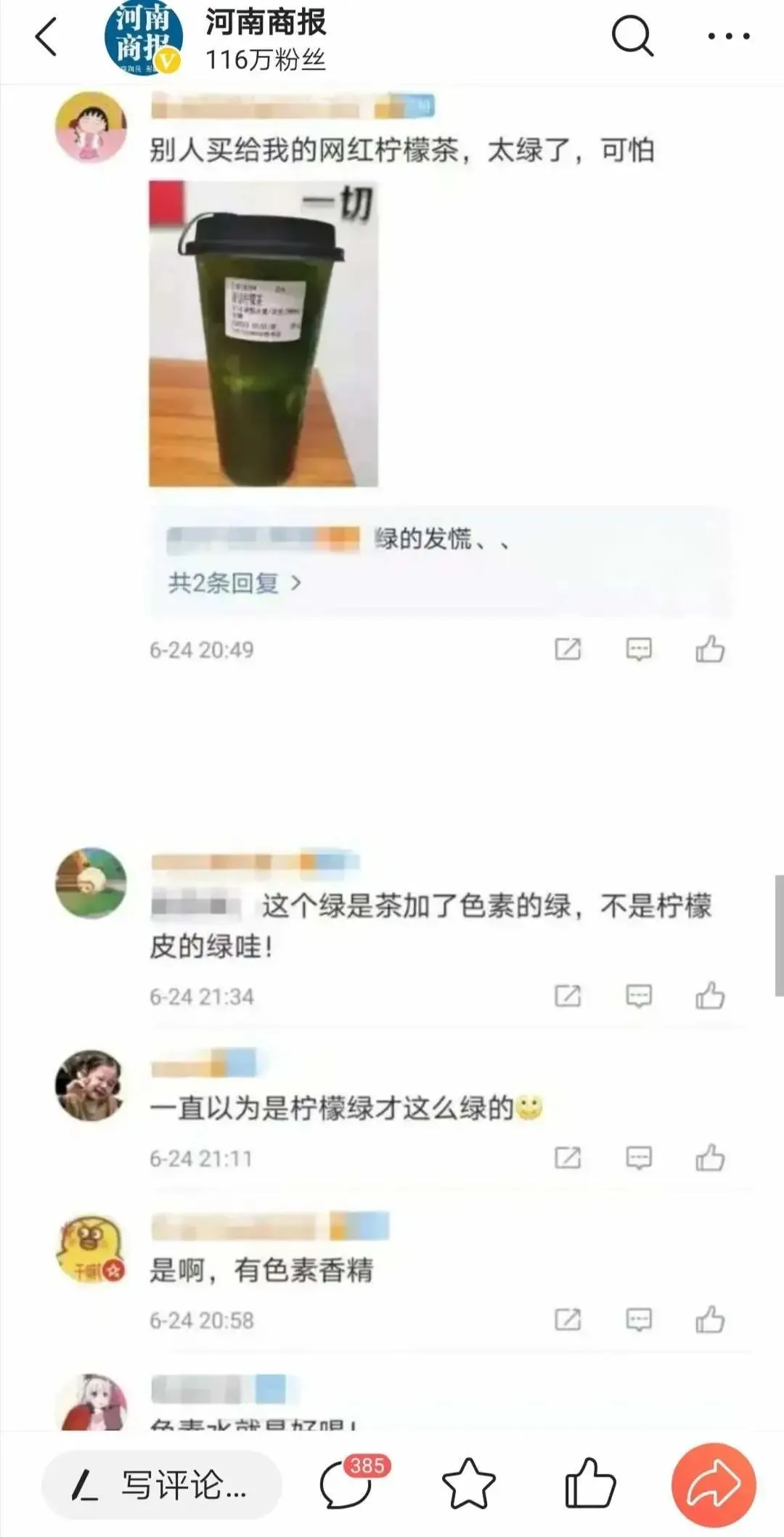Like the comment posted 6-24 20:49
This screenshot has width=784, height=1537.
710,649
